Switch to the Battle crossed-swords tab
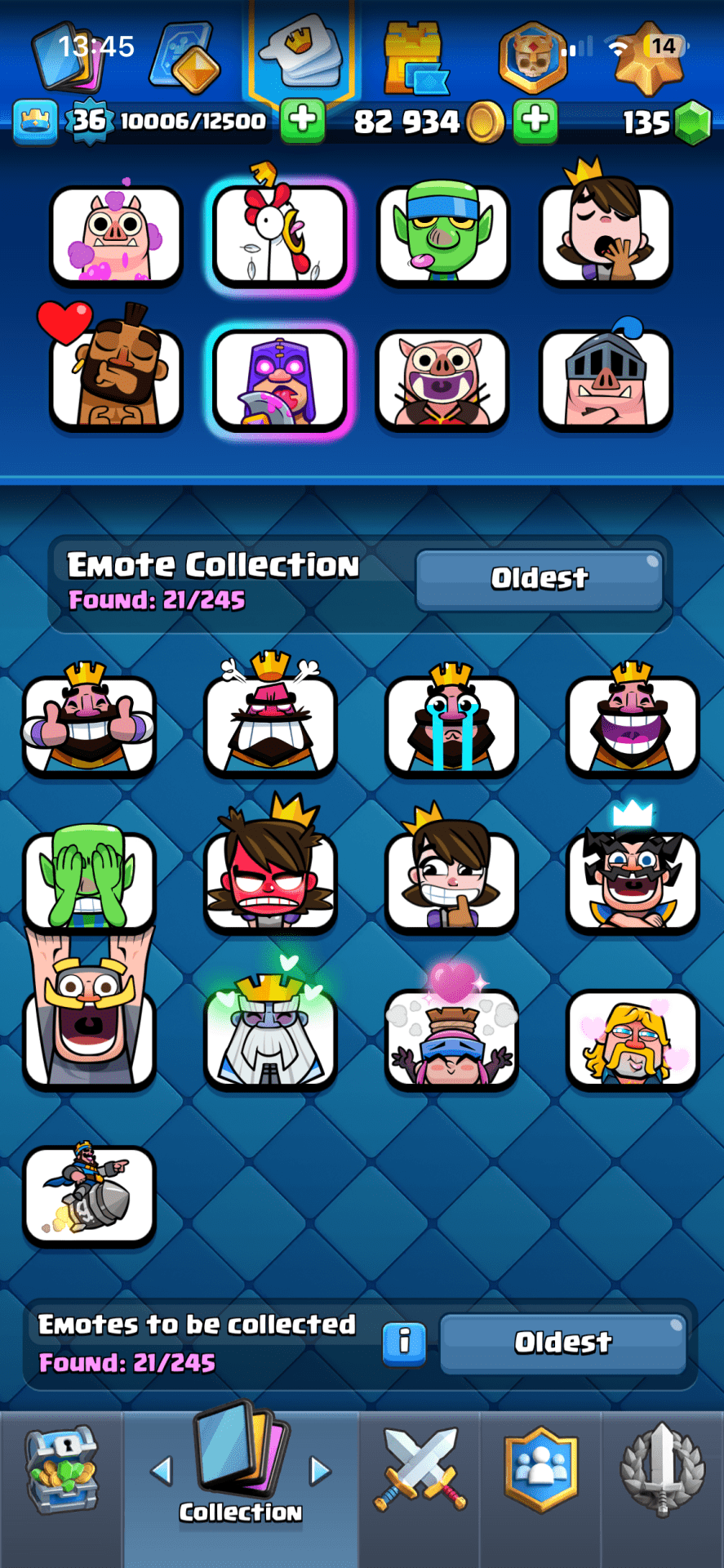 pos(420,1470)
